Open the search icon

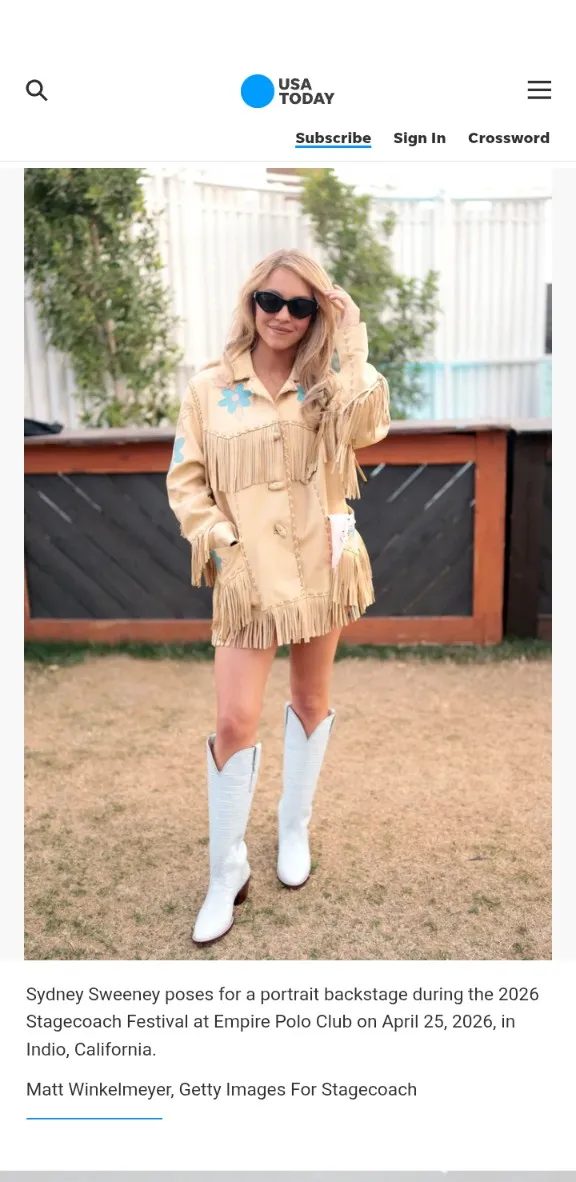pos(36,90)
